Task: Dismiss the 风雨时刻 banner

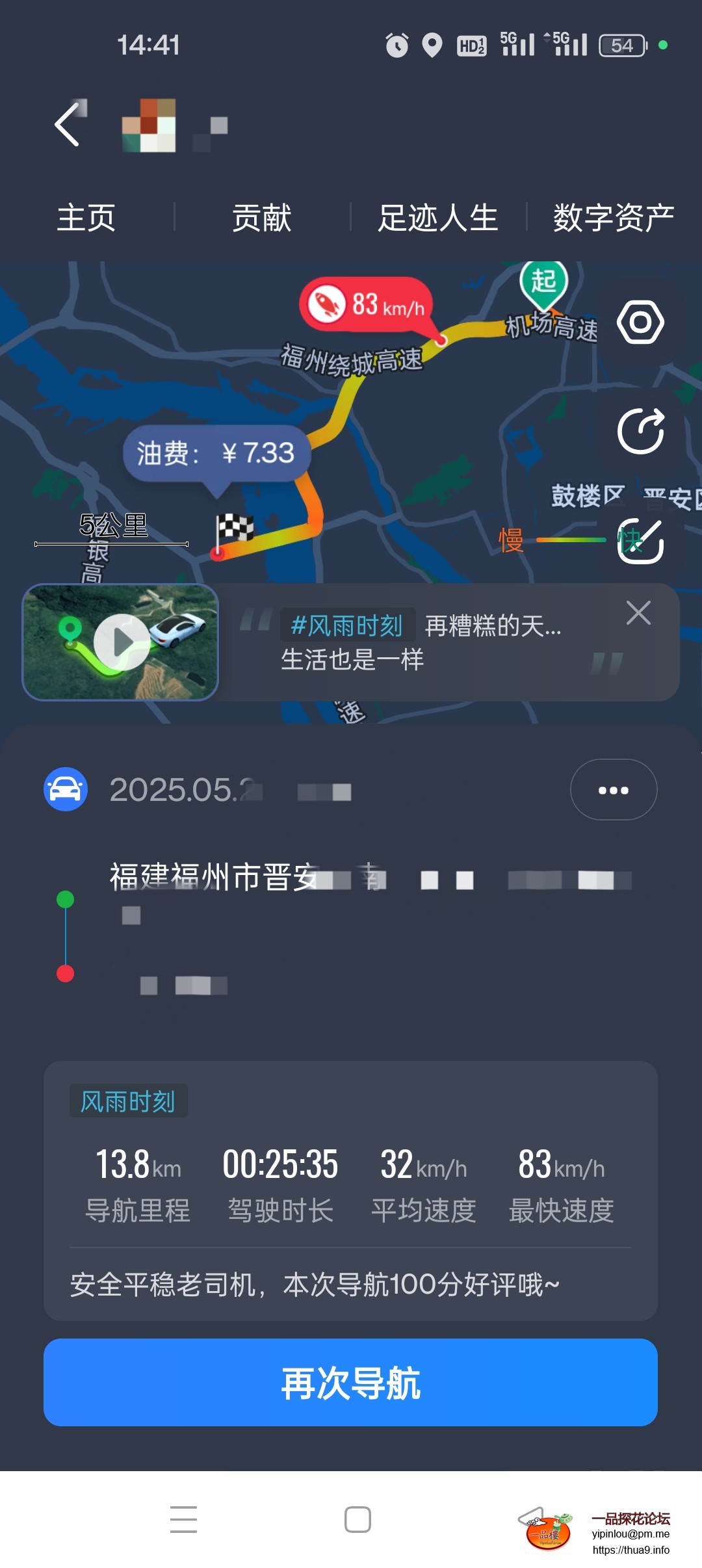Action: [638, 613]
